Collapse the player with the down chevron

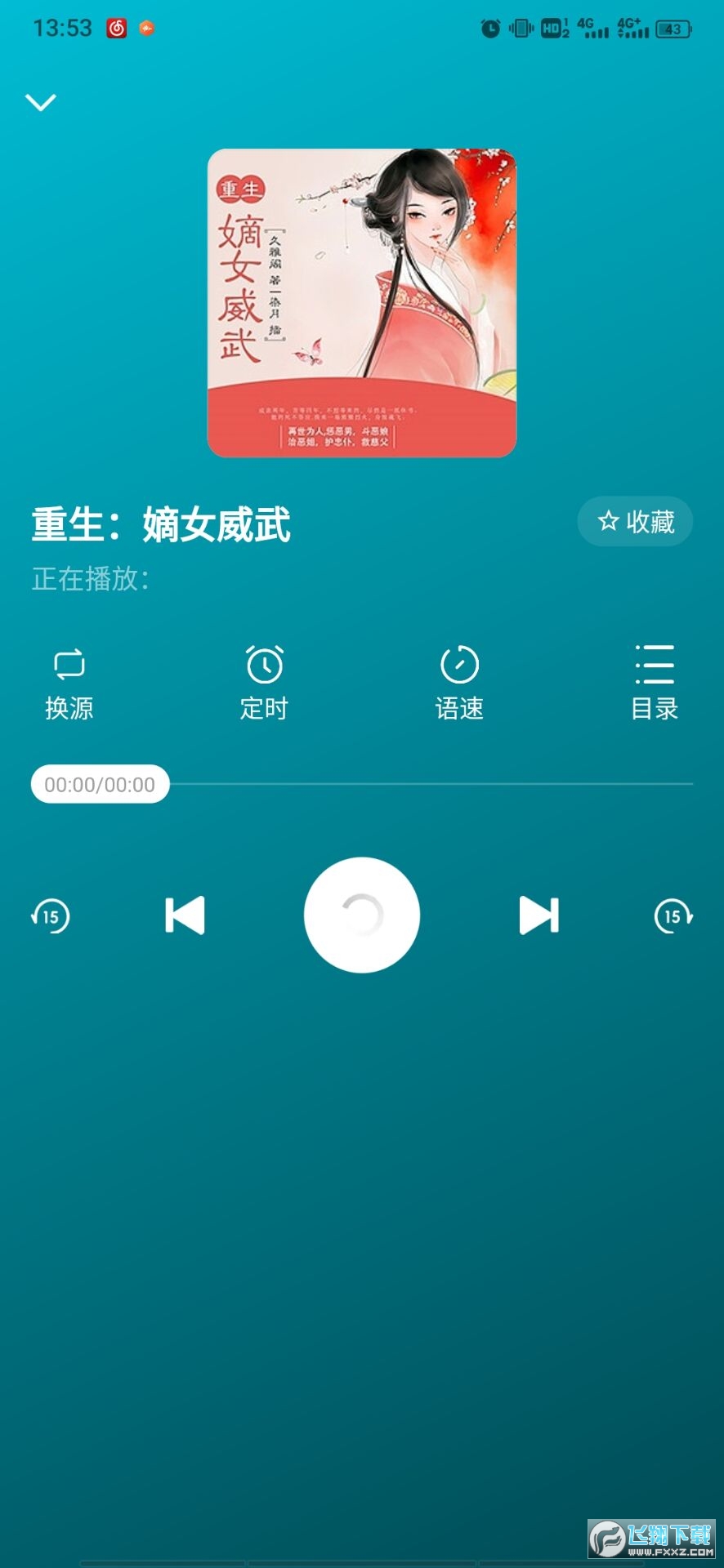[x=41, y=101]
